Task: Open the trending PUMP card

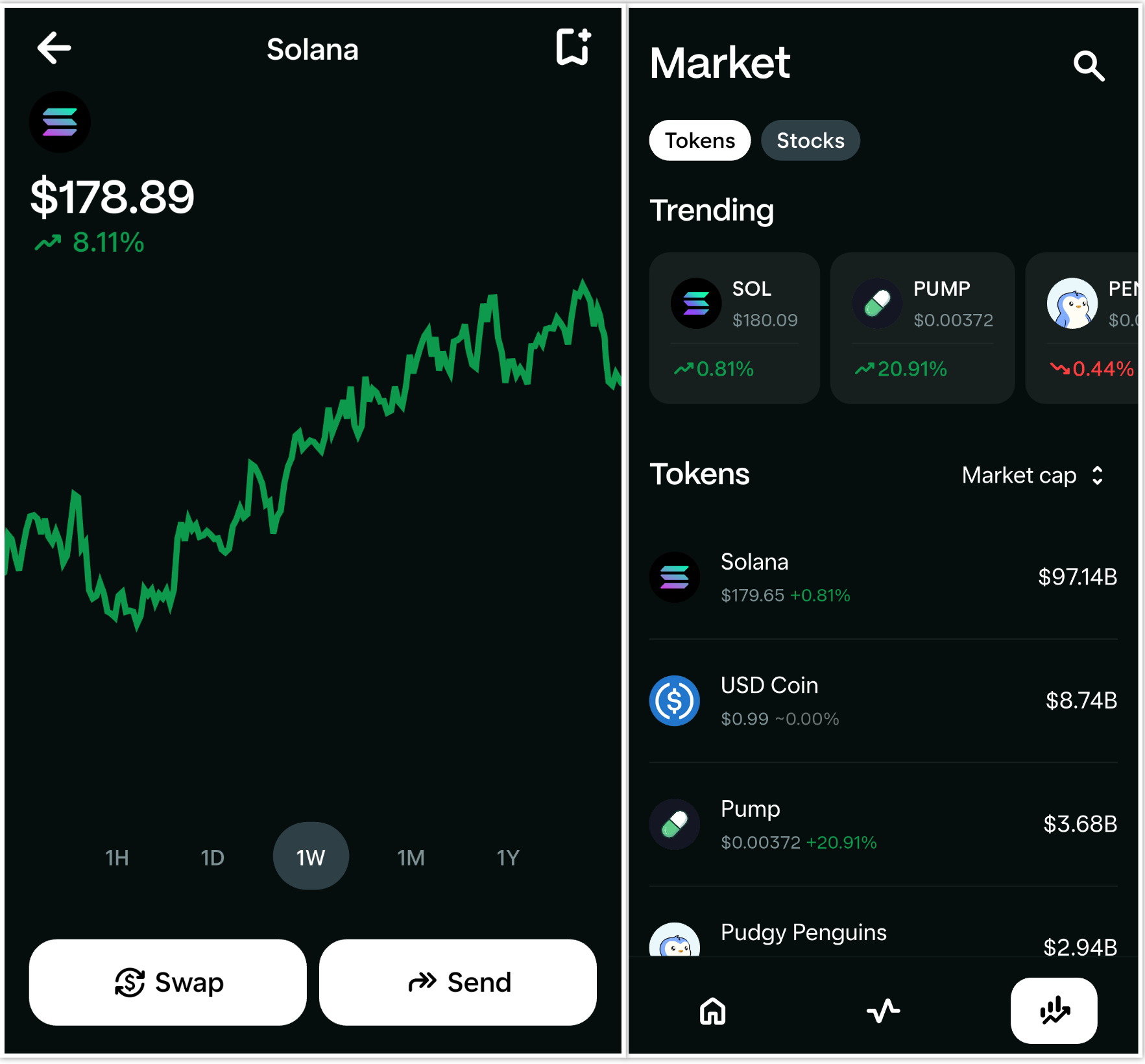Action: [x=922, y=328]
